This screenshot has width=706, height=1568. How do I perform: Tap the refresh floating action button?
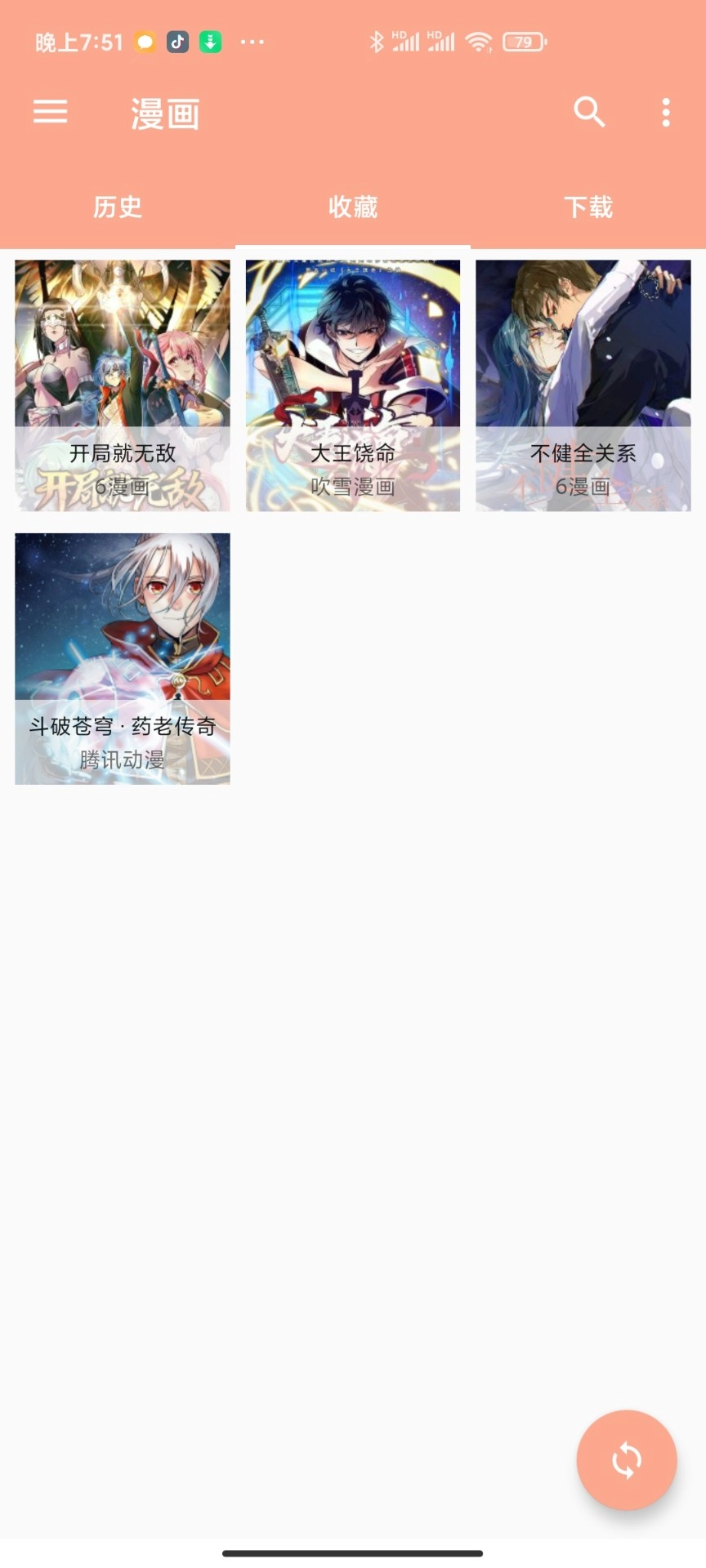click(627, 1460)
